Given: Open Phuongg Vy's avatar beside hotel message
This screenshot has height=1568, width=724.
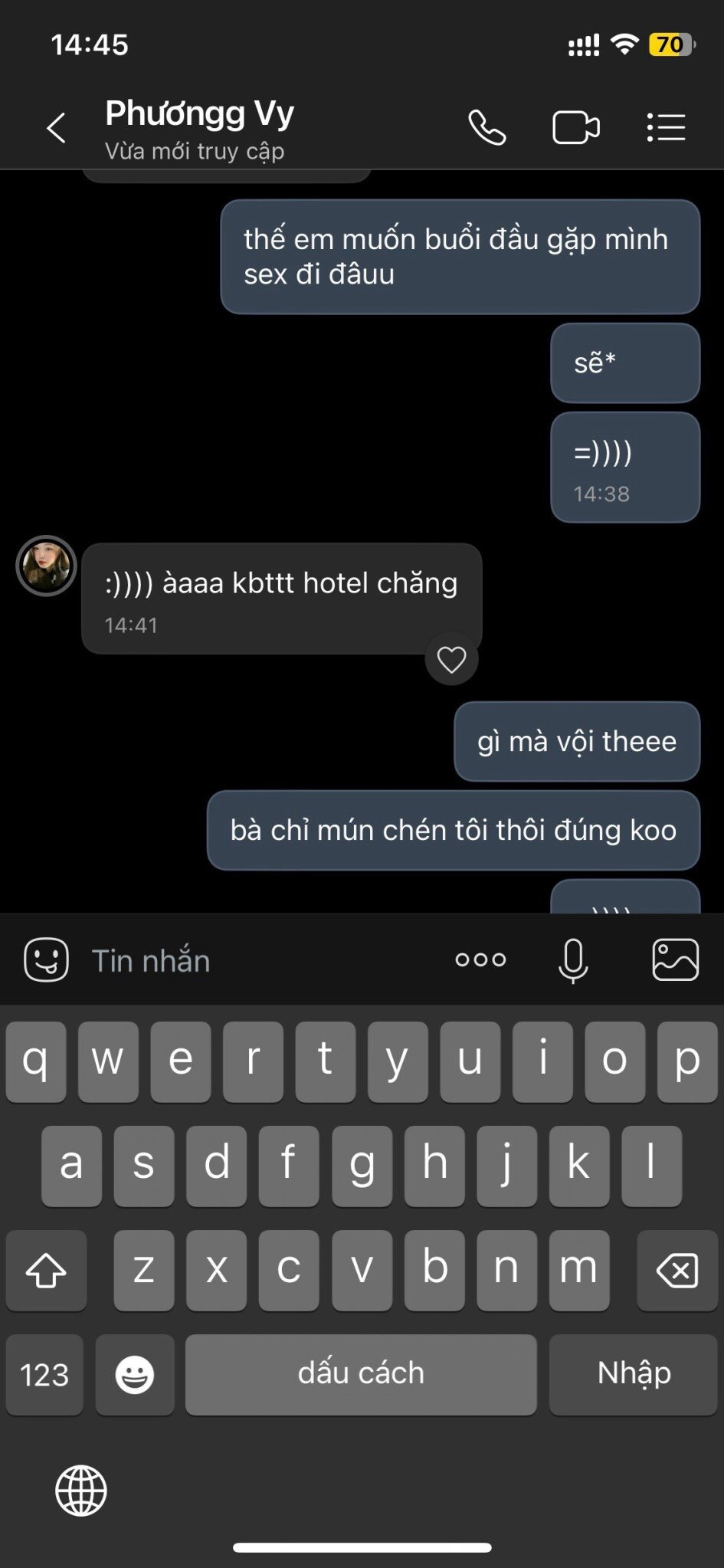Looking at the screenshot, I should 46,566.
